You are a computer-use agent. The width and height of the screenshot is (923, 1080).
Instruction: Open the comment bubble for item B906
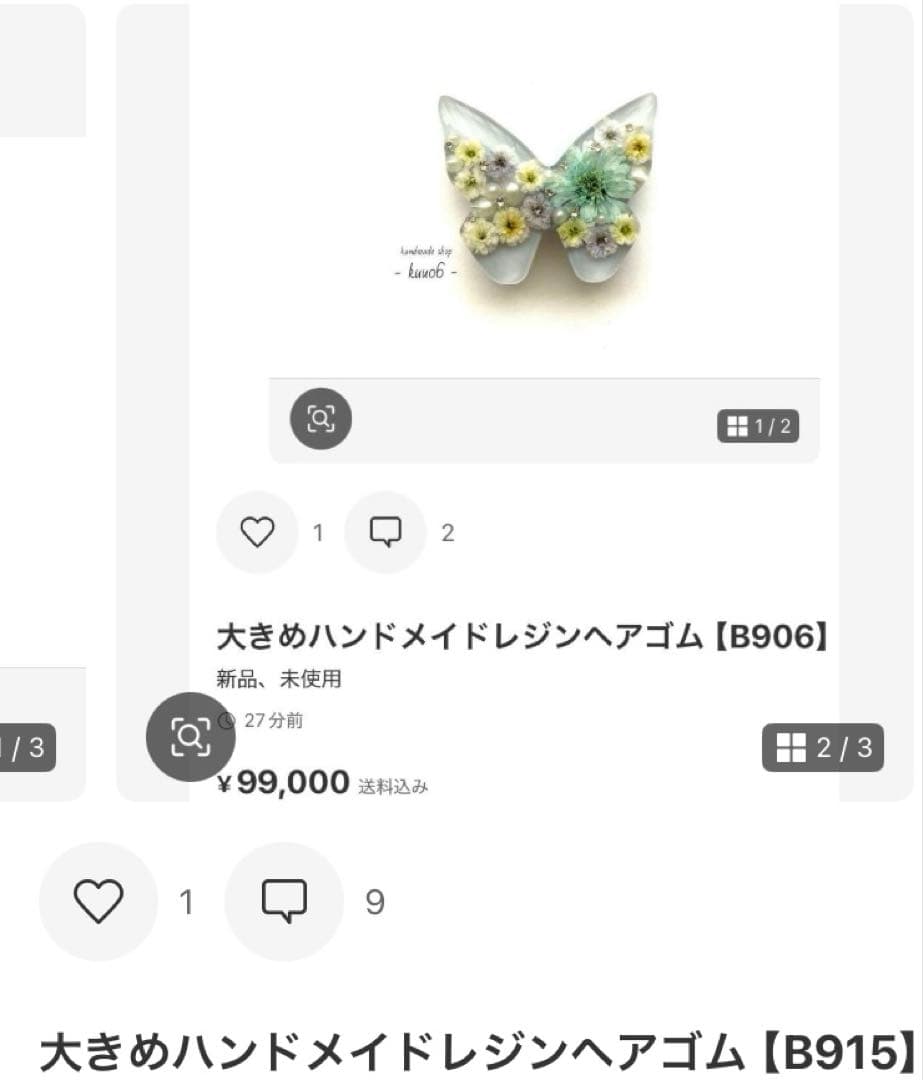[x=385, y=532]
